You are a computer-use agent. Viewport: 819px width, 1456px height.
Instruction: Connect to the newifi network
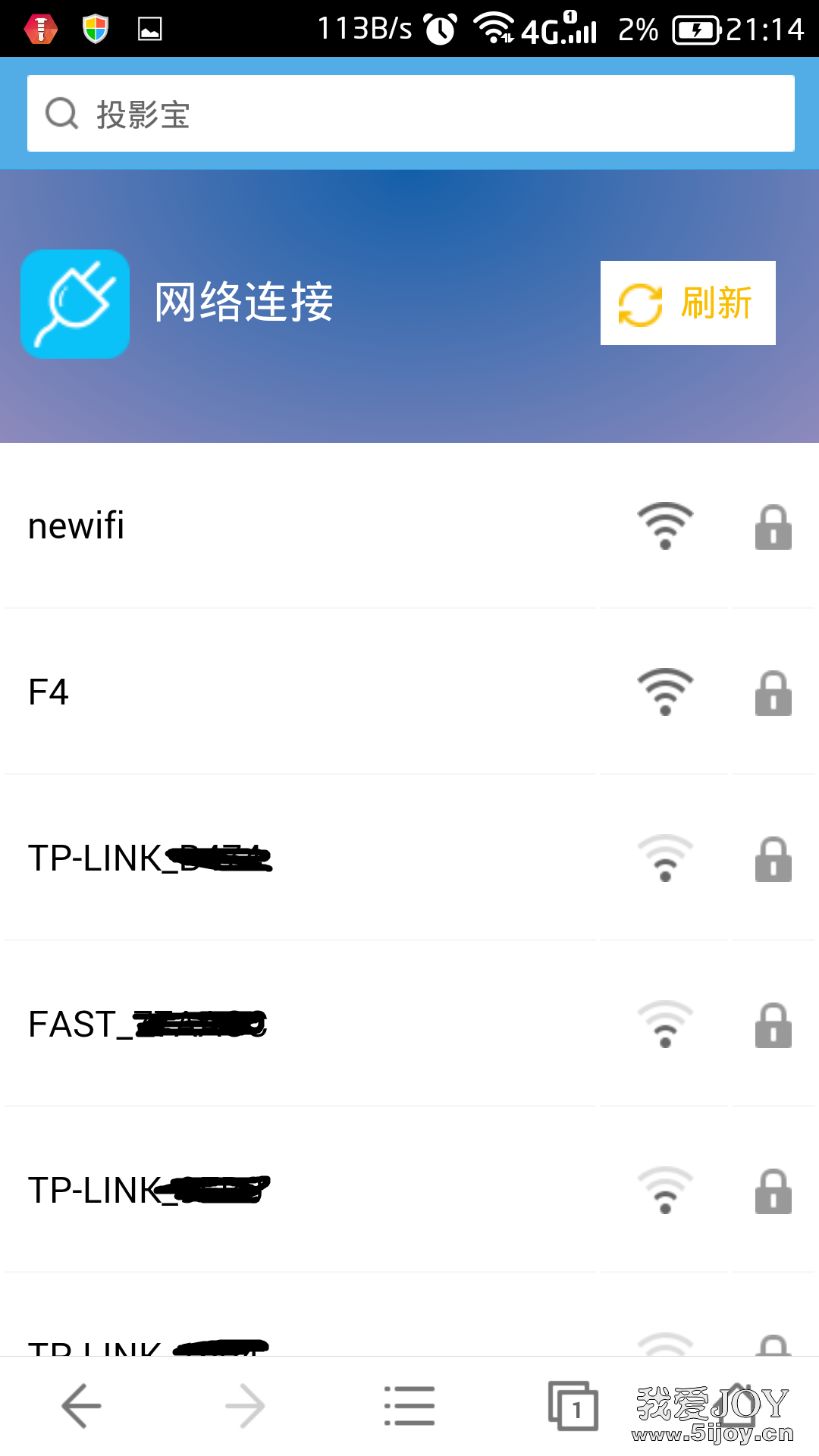point(409,526)
